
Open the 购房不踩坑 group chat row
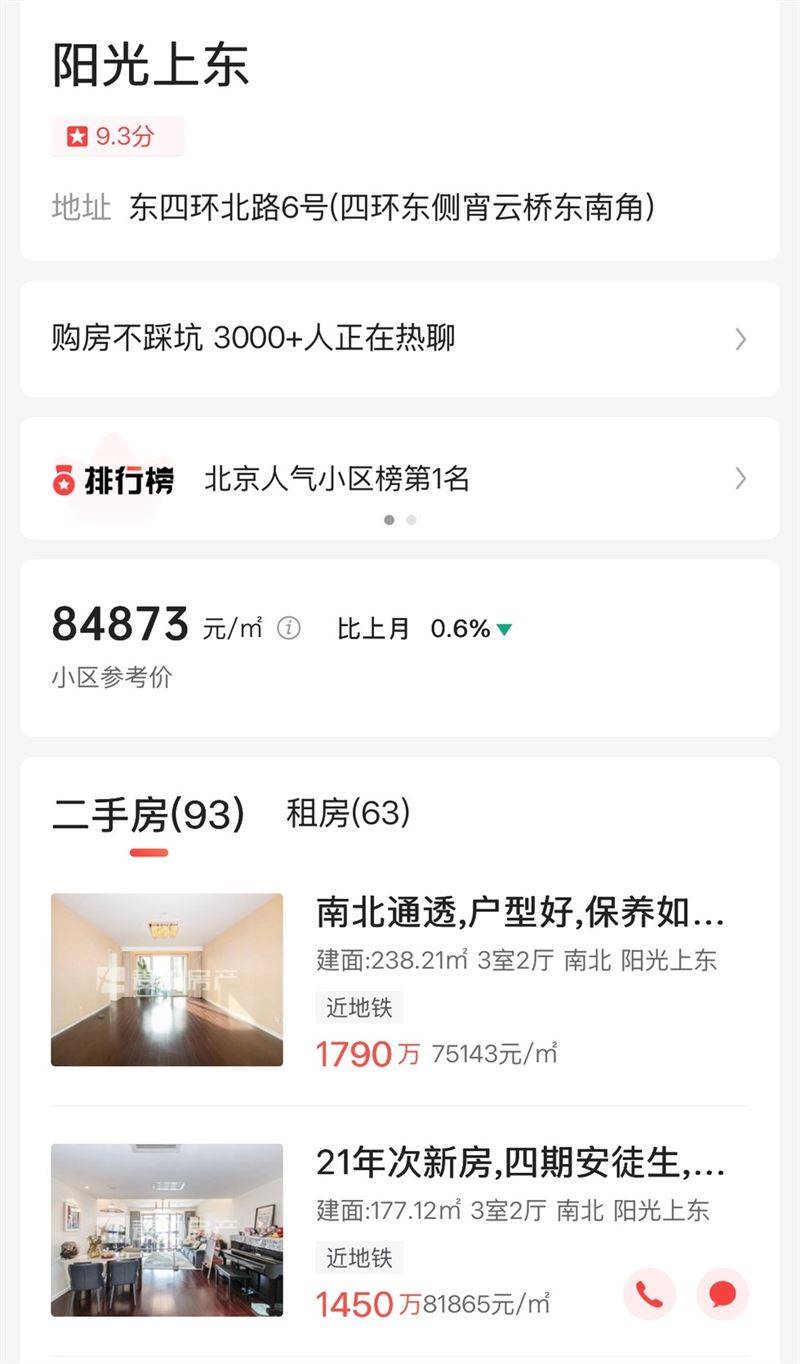click(399, 338)
